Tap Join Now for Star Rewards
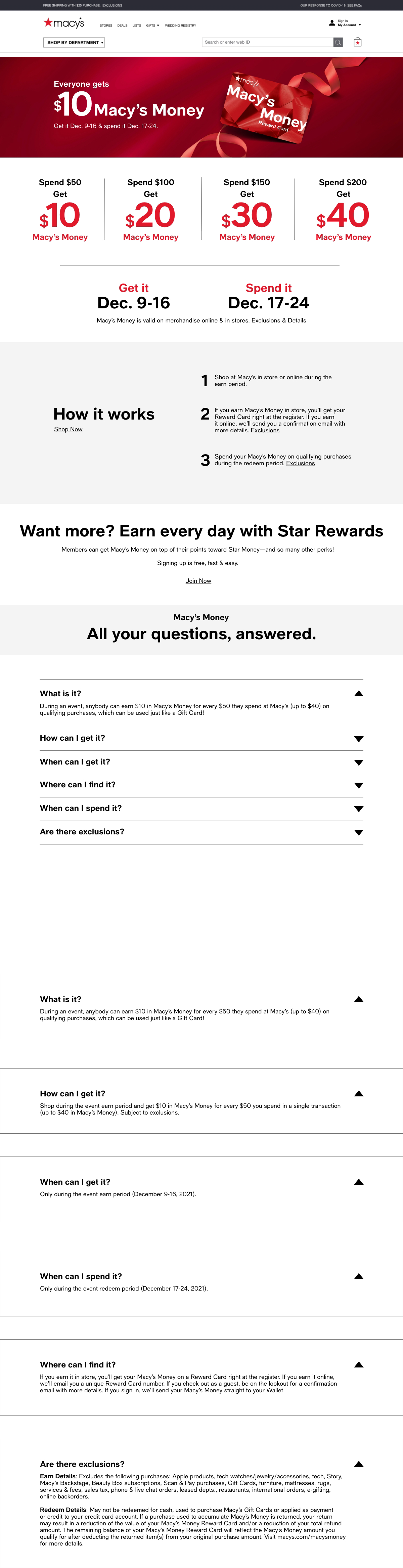The width and height of the screenshot is (403, 1568). 198,581
